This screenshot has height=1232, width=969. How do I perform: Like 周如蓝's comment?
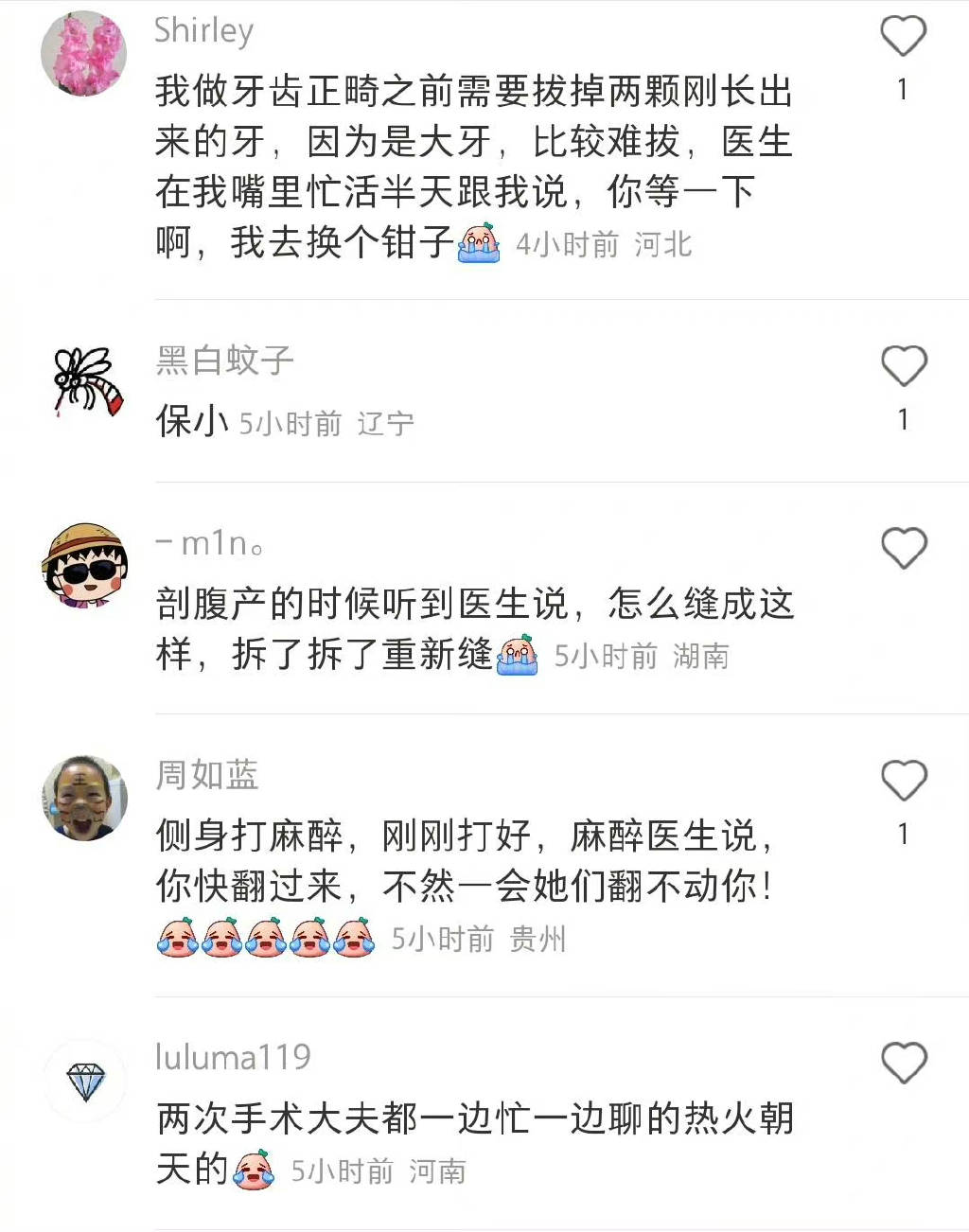pos(903,781)
